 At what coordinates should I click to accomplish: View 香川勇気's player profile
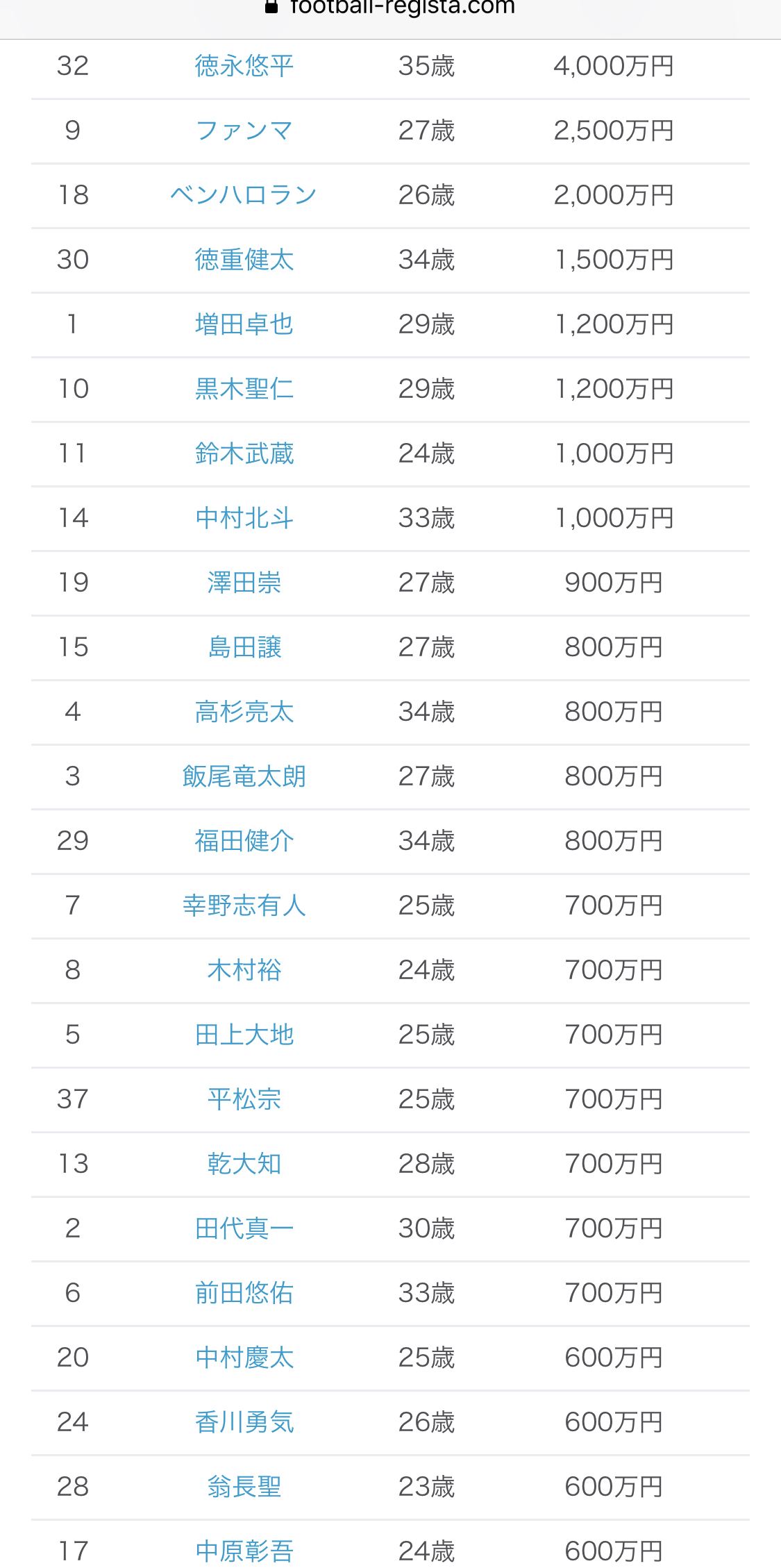click(244, 1423)
